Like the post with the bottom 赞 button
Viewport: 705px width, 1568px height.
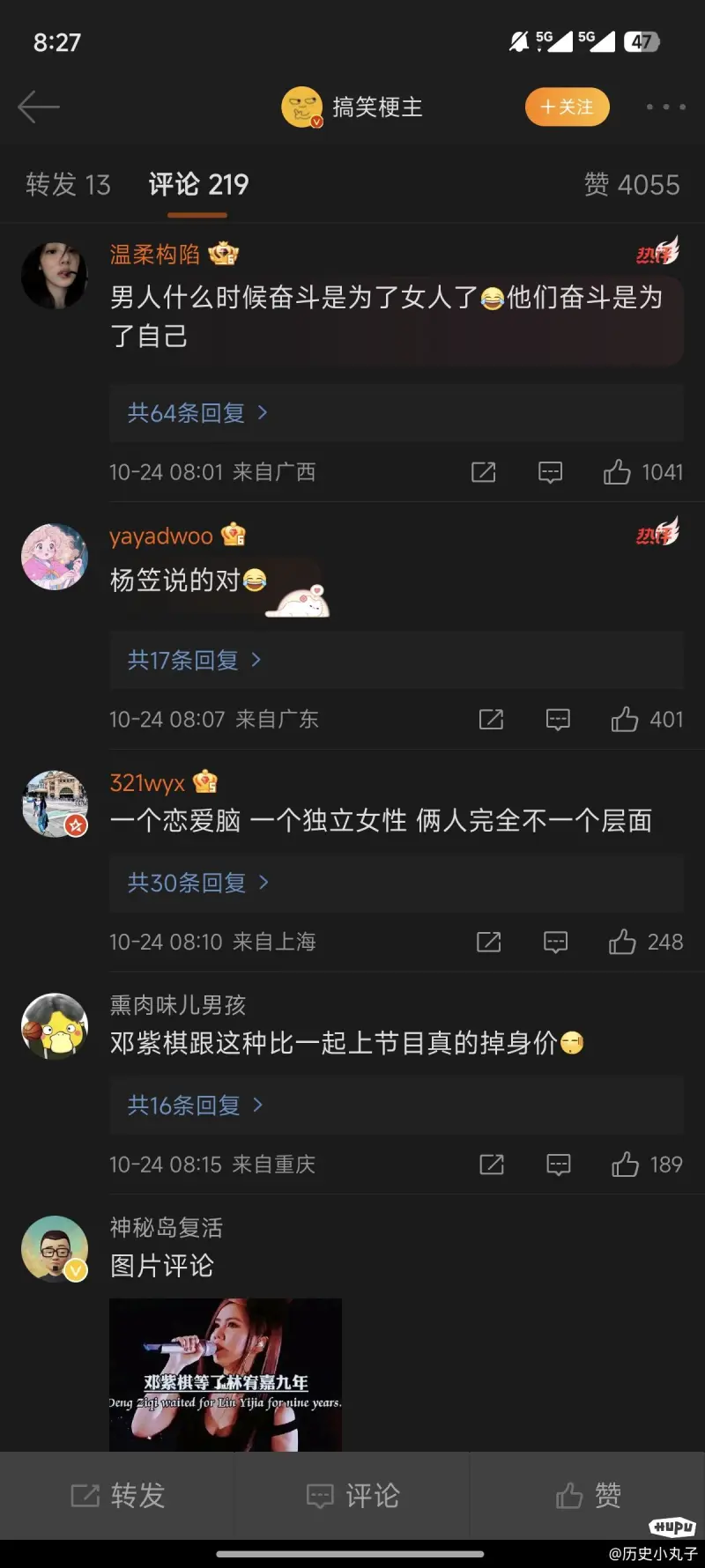(x=588, y=1495)
